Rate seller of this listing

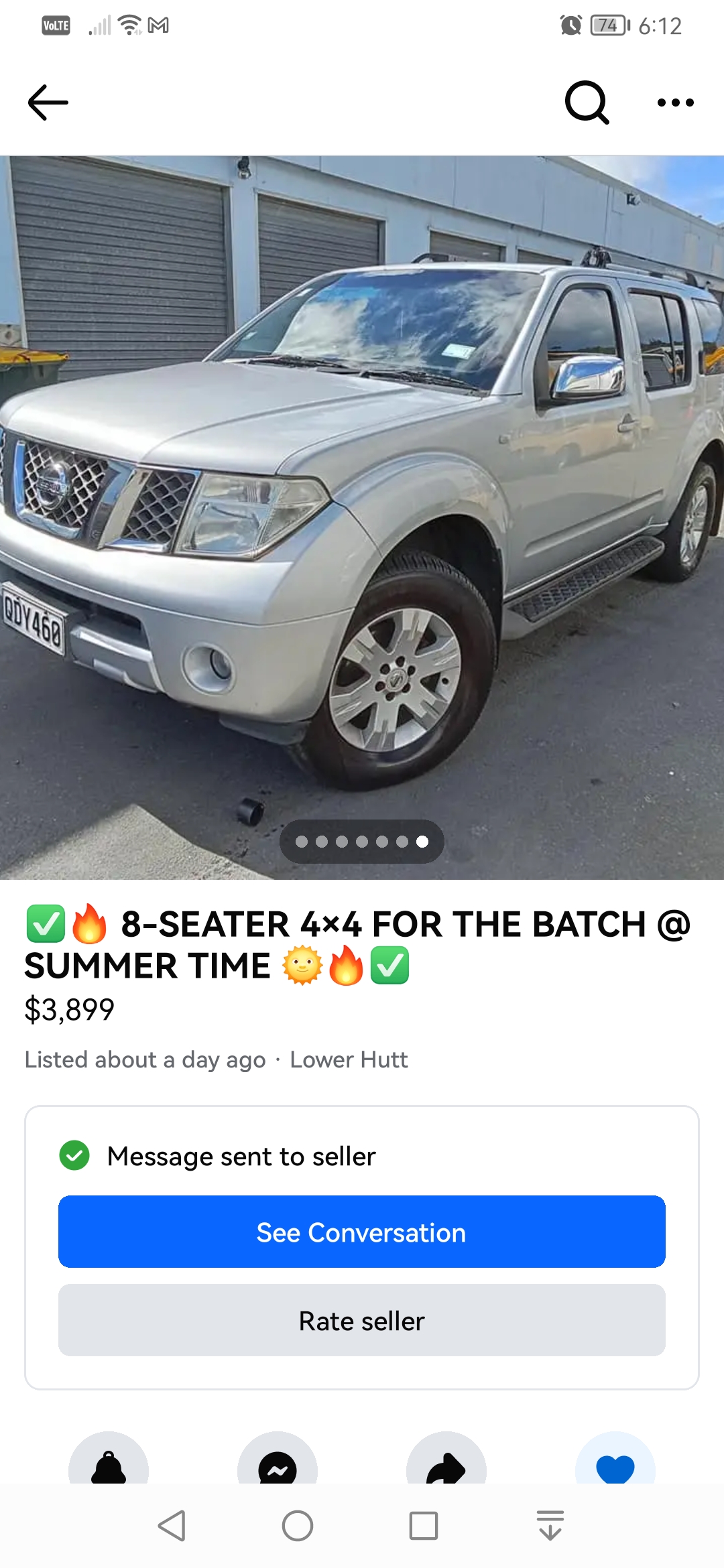[362, 1320]
